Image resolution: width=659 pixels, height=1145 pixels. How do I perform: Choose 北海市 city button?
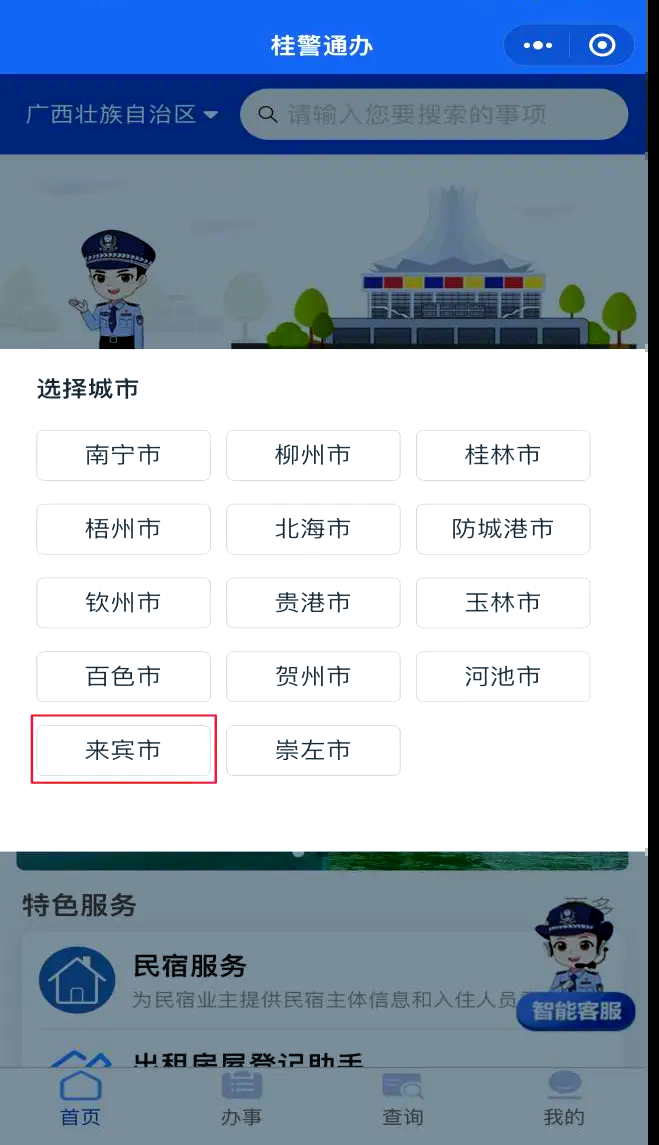click(x=313, y=529)
